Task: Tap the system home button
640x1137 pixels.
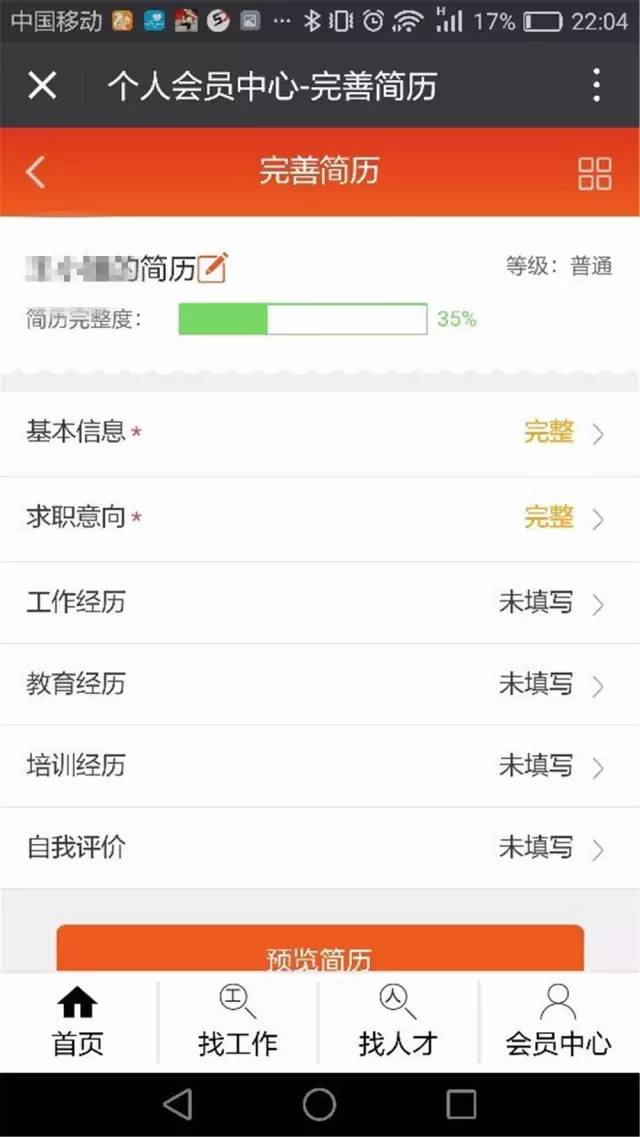Action: 320,1104
